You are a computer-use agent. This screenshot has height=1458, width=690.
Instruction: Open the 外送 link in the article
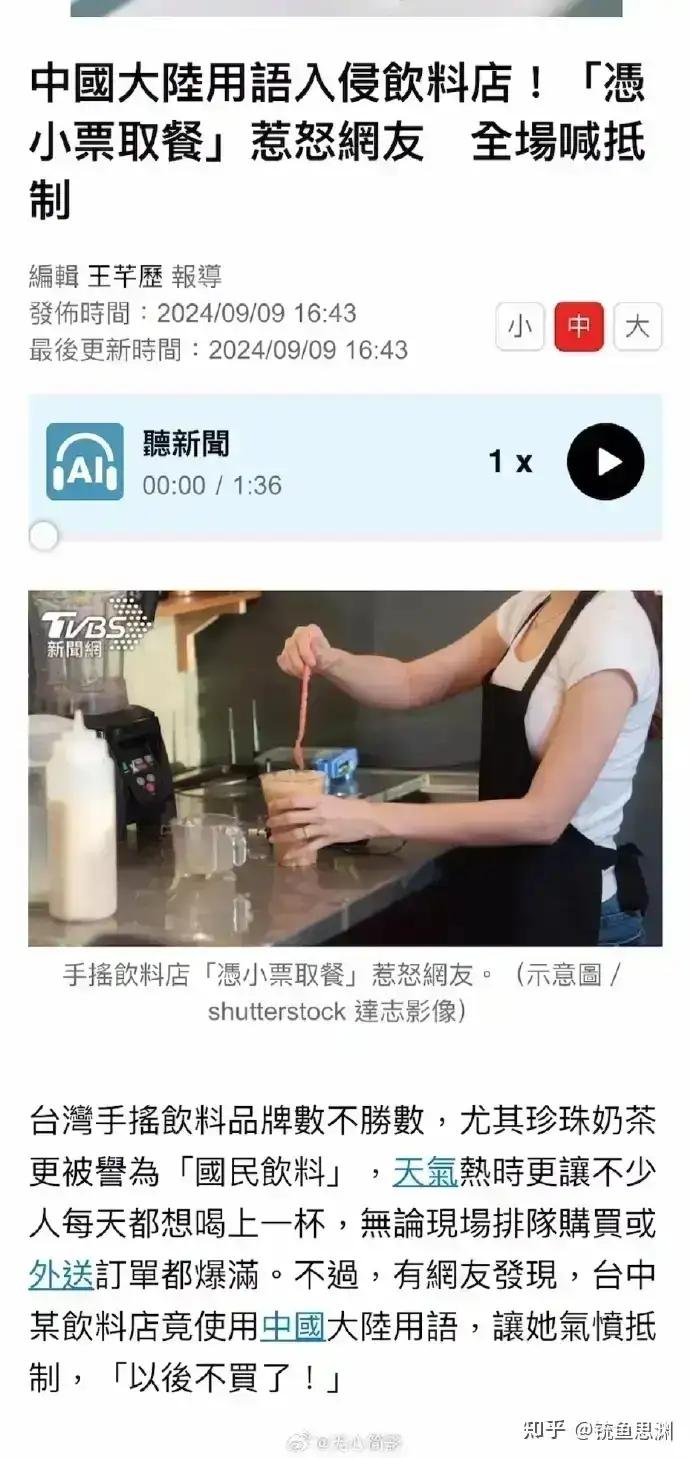61,1275
